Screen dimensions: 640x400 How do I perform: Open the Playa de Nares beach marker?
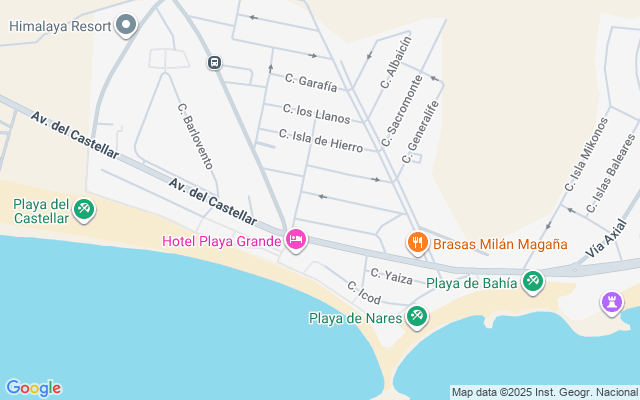pyautogui.click(x=417, y=317)
